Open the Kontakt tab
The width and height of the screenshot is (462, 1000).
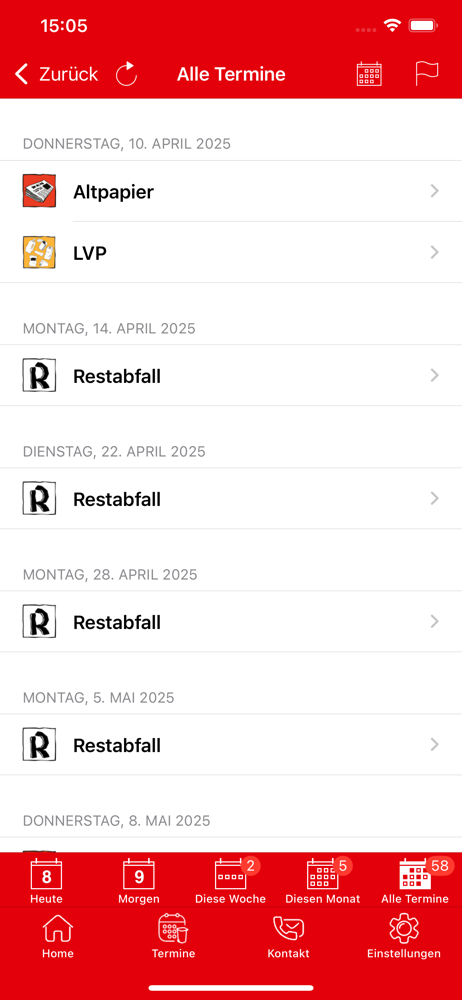[288, 936]
